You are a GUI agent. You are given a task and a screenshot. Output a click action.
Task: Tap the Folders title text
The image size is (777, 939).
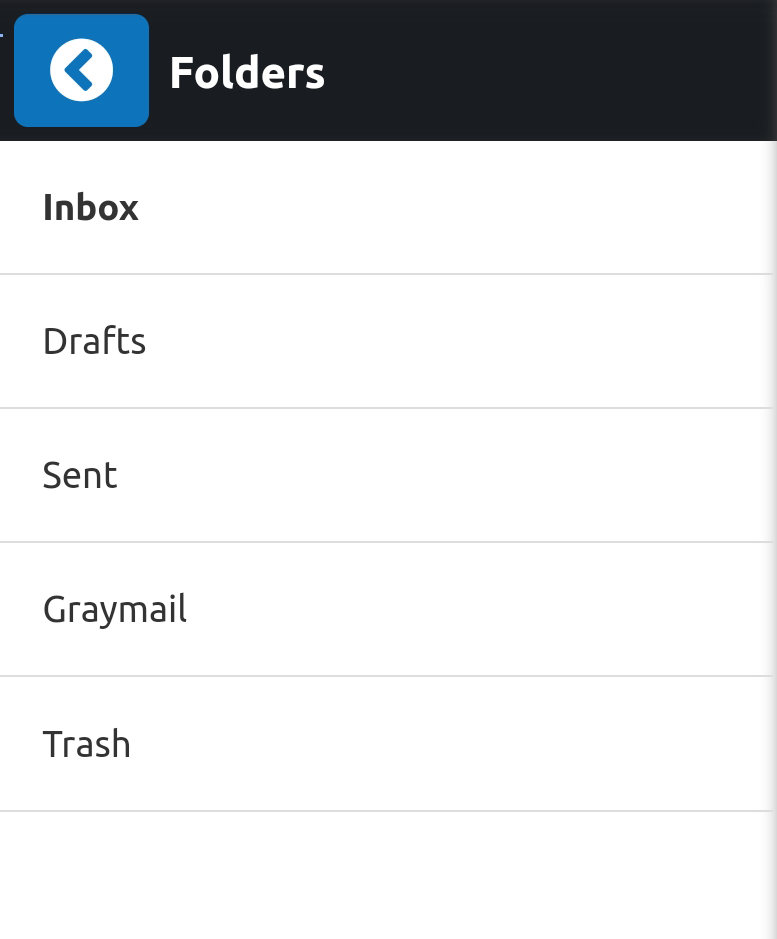click(247, 72)
